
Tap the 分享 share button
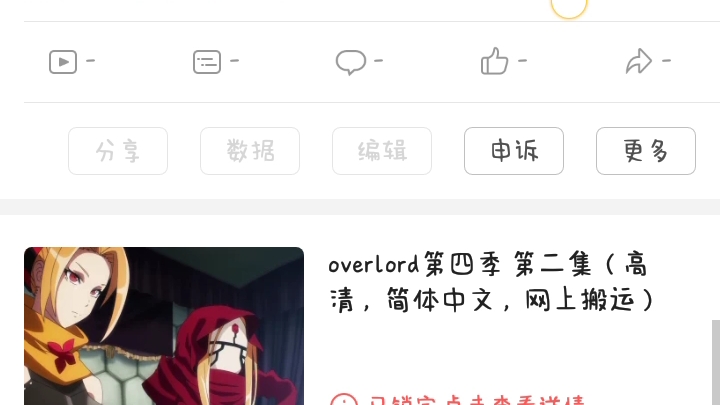tap(118, 151)
